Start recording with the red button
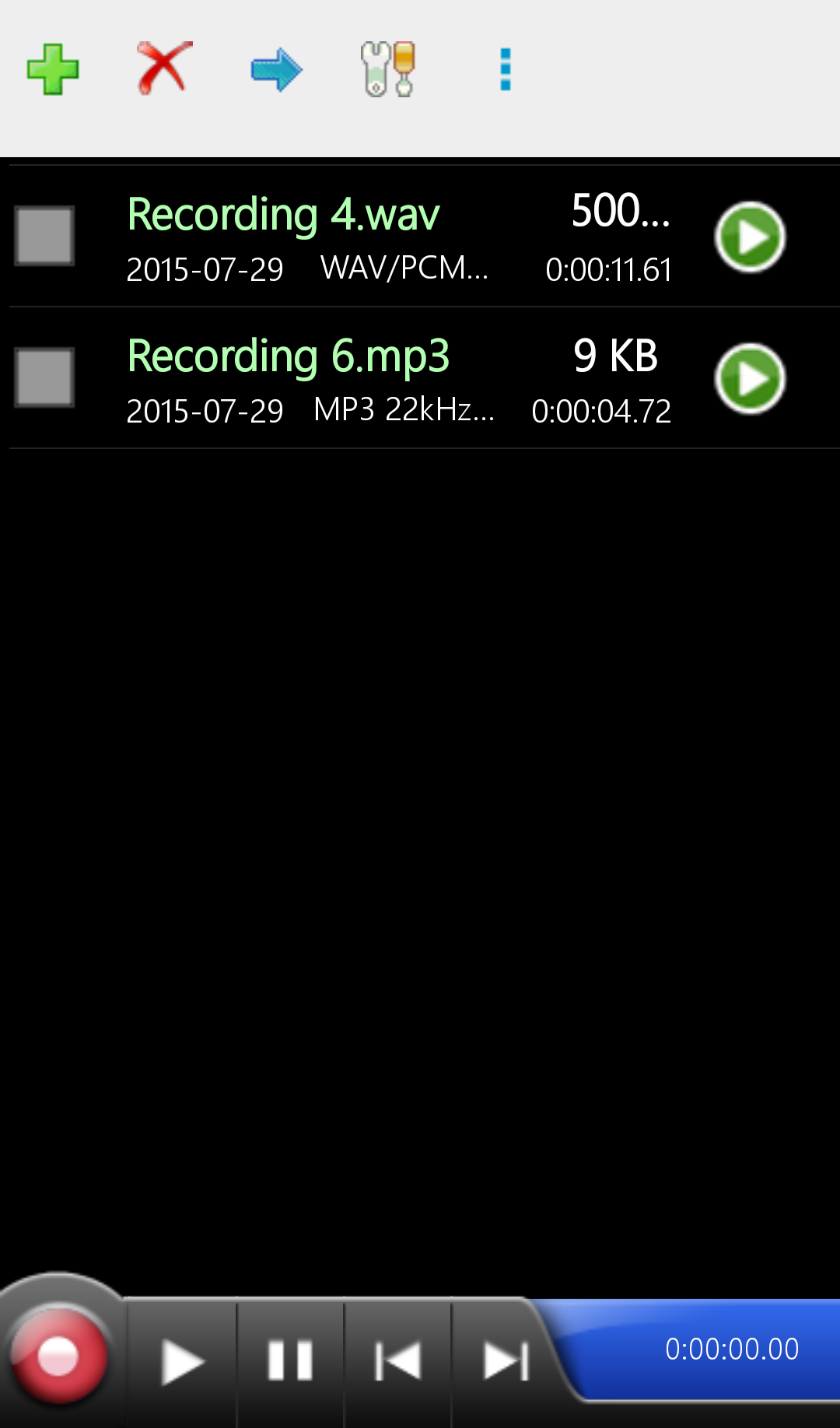Image resolution: width=840 pixels, height=1428 pixels. (x=58, y=1356)
